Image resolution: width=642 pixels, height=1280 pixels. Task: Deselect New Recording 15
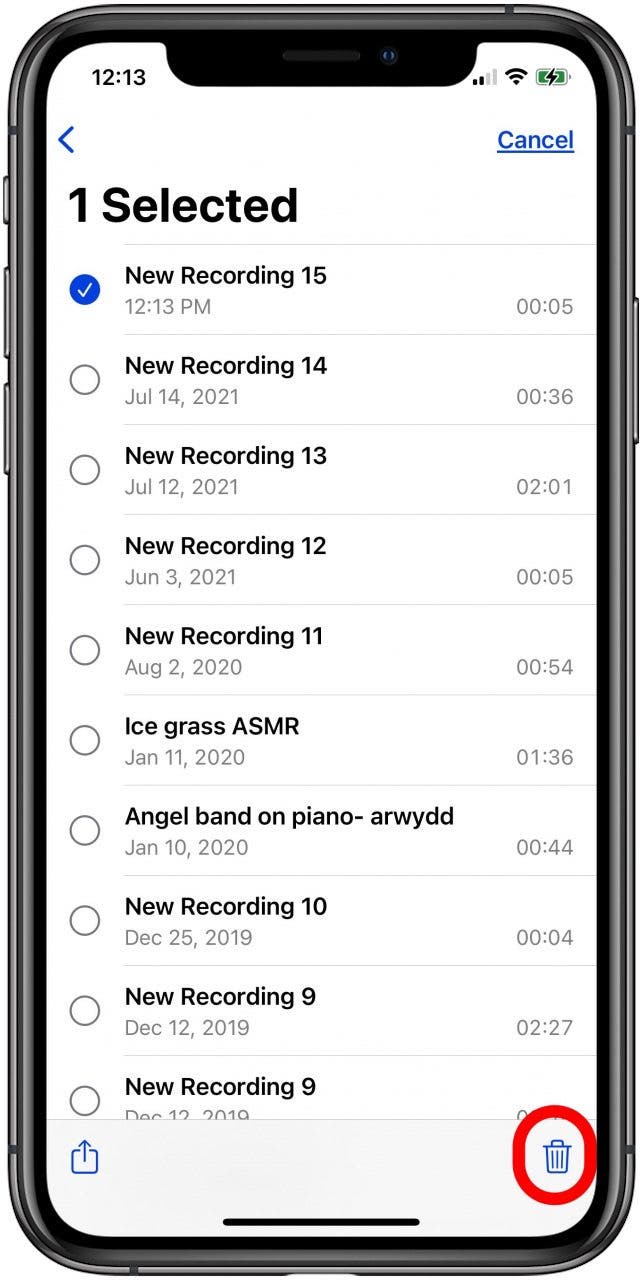click(85, 290)
